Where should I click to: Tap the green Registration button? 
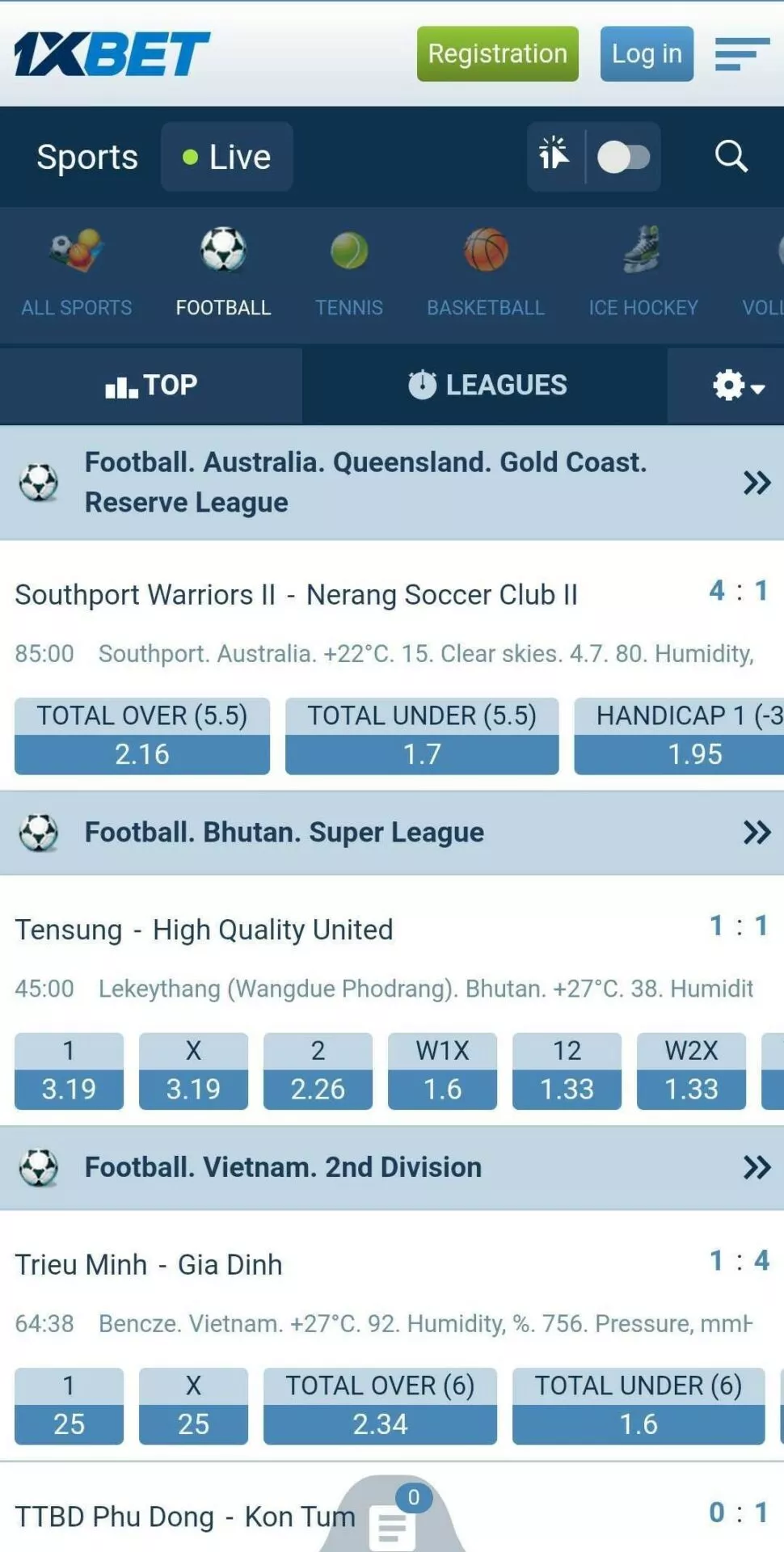click(x=497, y=54)
